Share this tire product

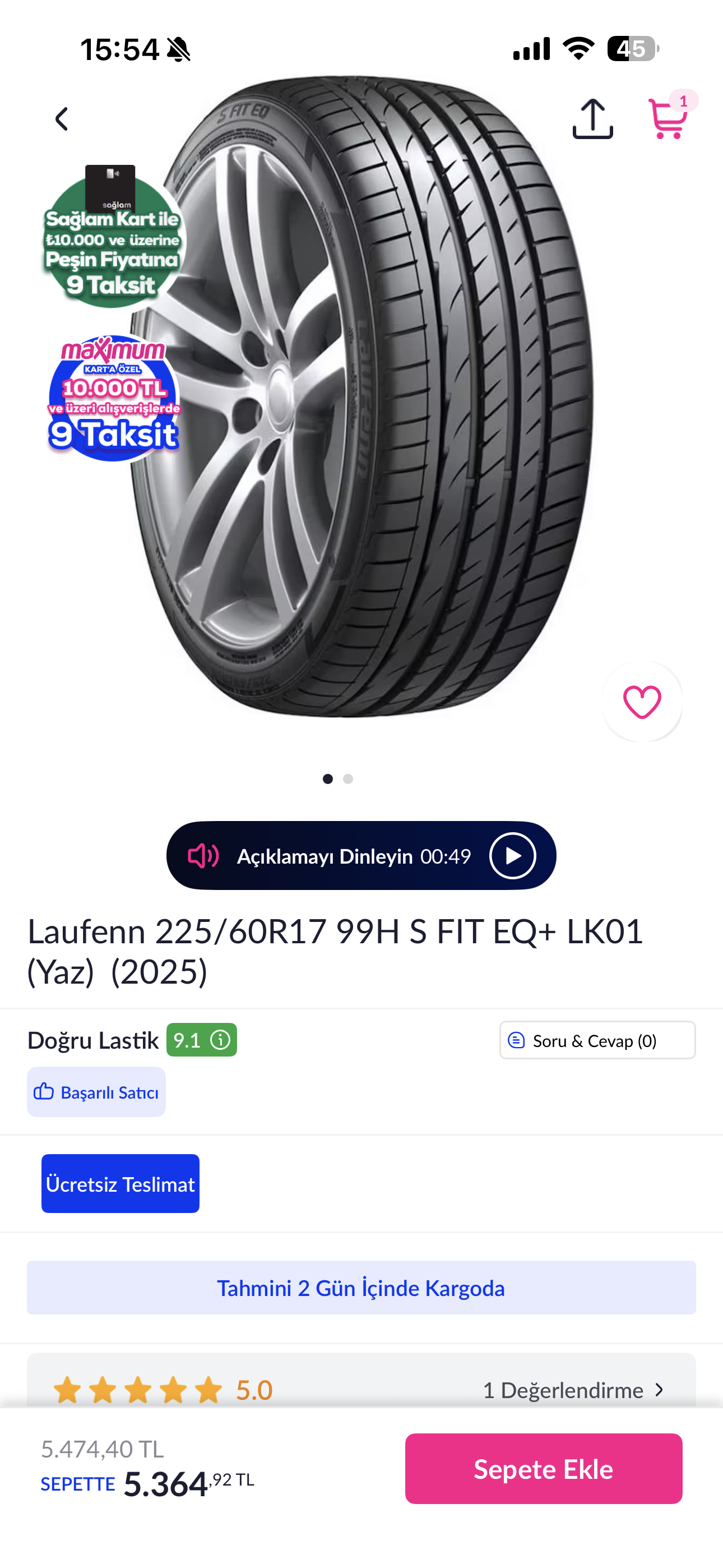[x=592, y=118]
